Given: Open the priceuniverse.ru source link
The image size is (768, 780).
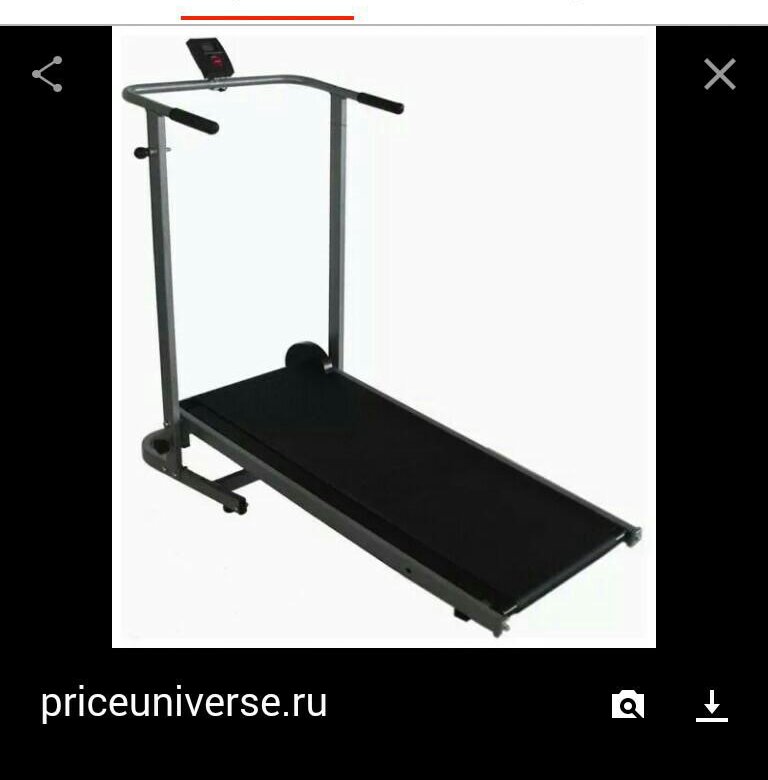Looking at the screenshot, I should pos(184,703).
